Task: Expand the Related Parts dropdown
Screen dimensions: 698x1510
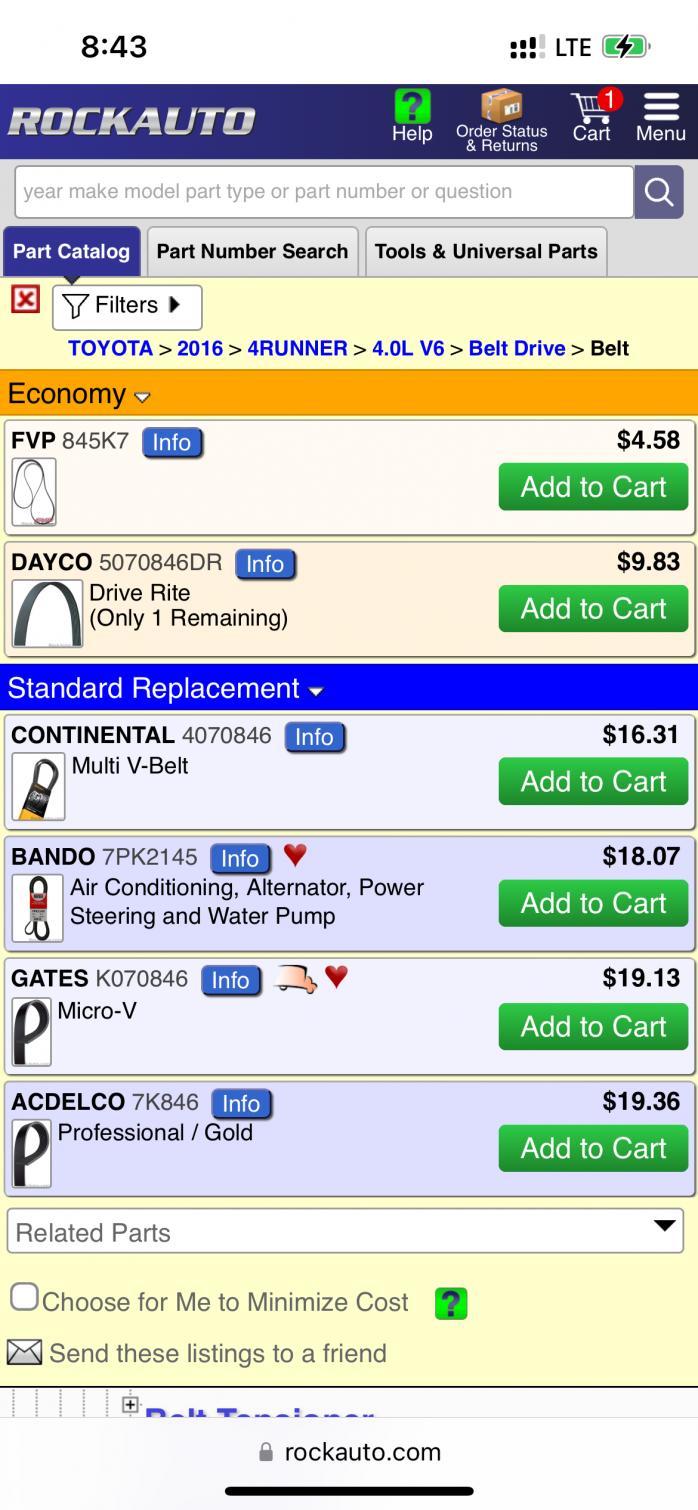Action: pos(345,1231)
